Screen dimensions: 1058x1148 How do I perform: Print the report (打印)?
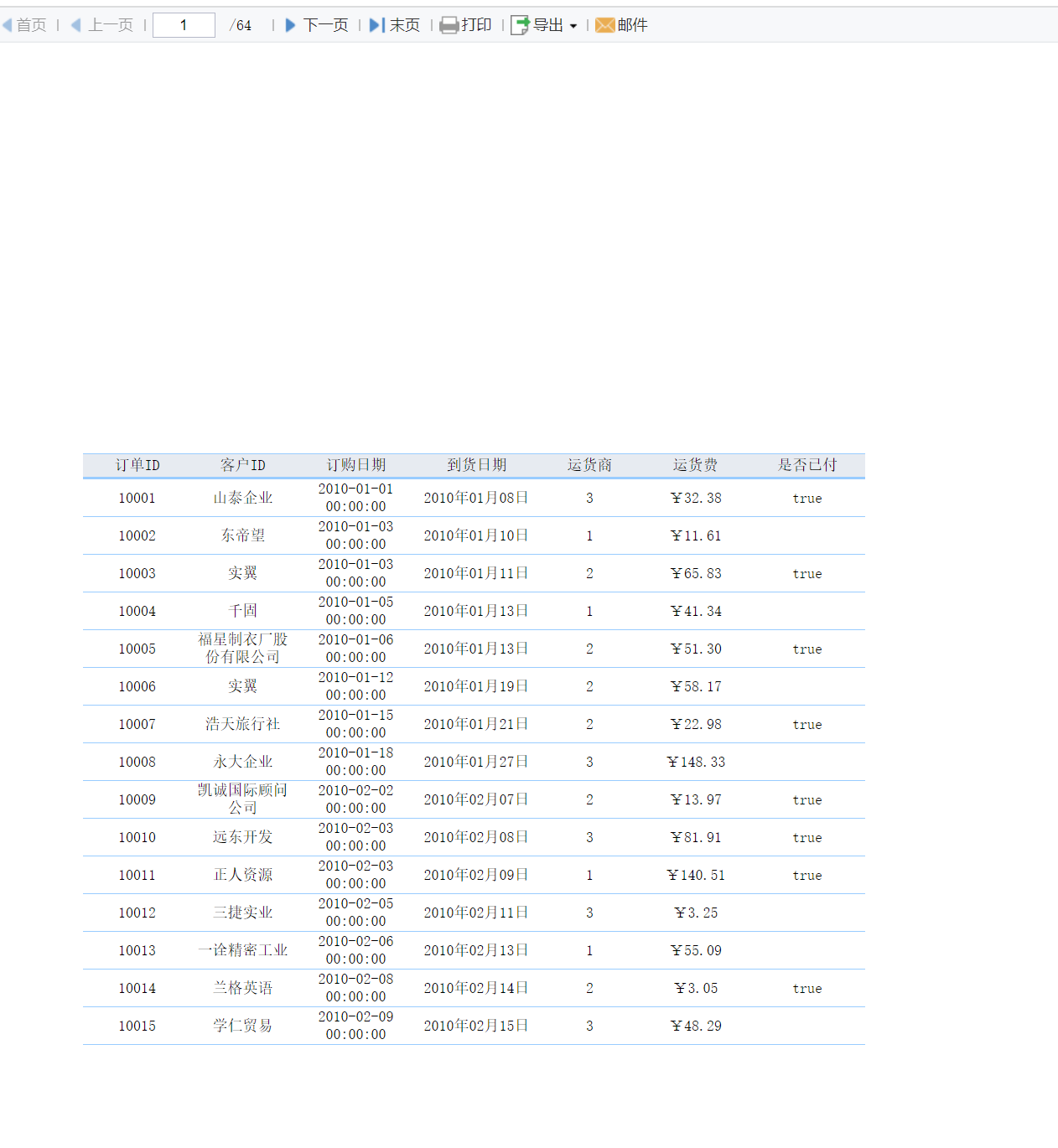click(466, 25)
